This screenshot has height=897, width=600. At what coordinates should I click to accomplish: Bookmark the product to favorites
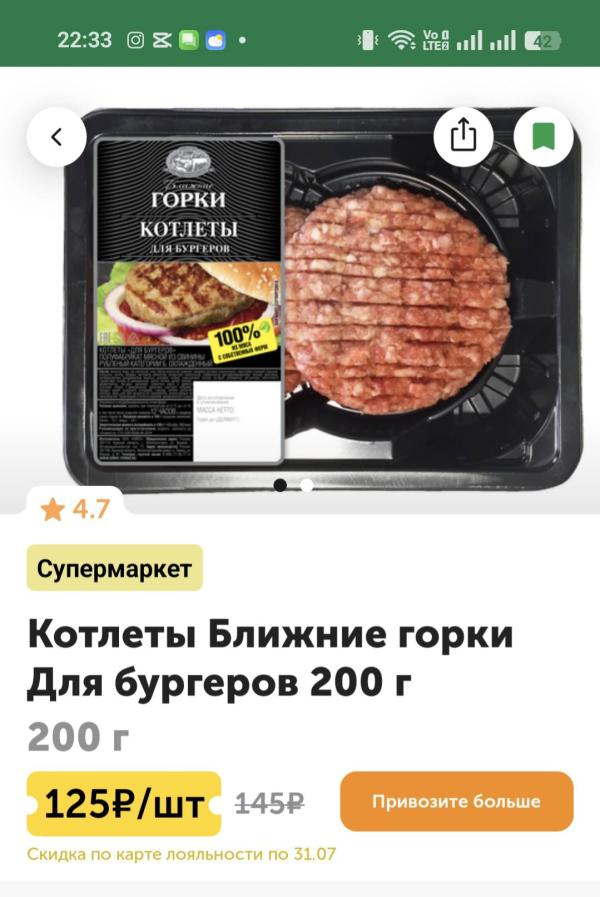click(543, 137)
